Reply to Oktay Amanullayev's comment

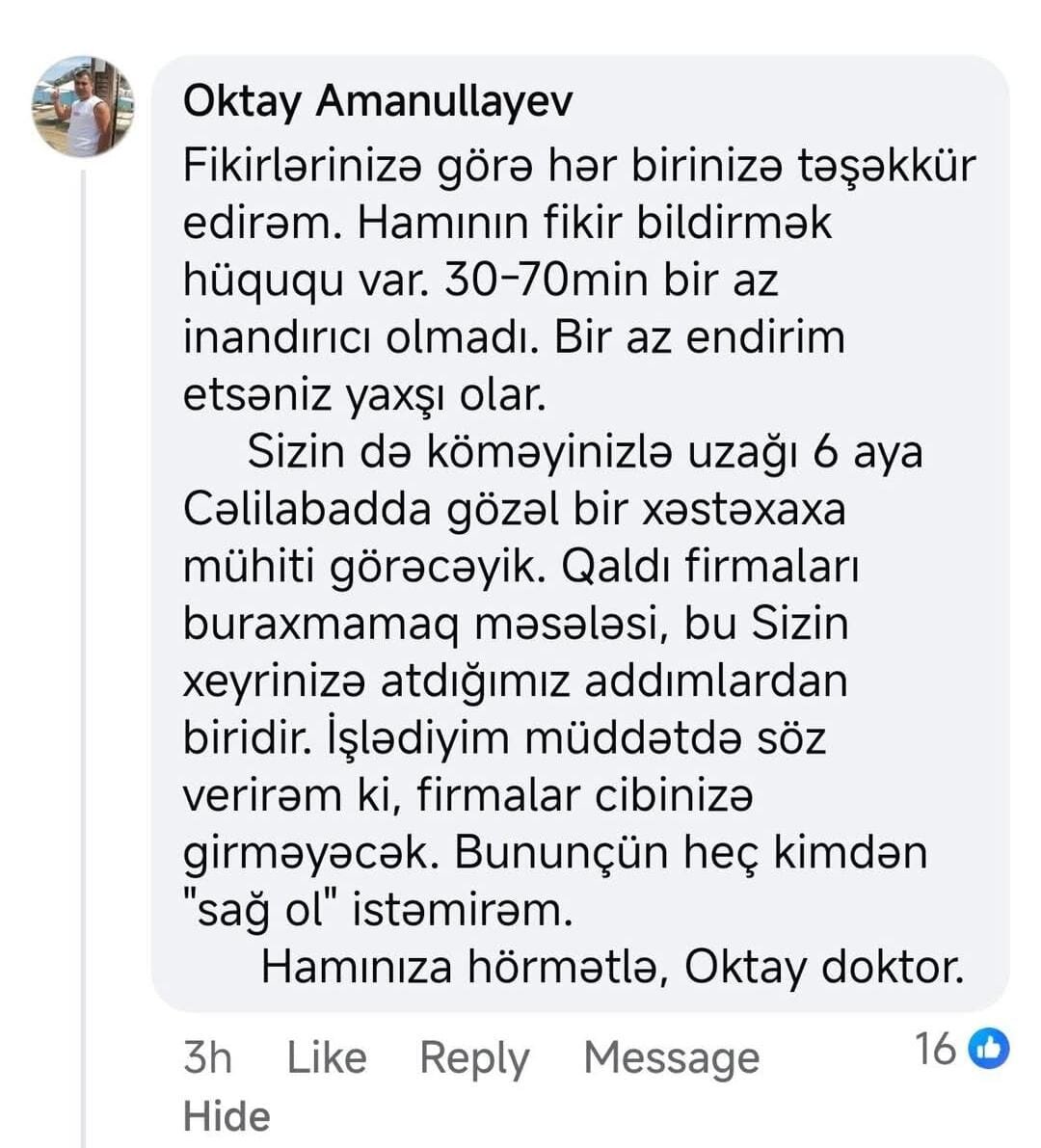474,1057
